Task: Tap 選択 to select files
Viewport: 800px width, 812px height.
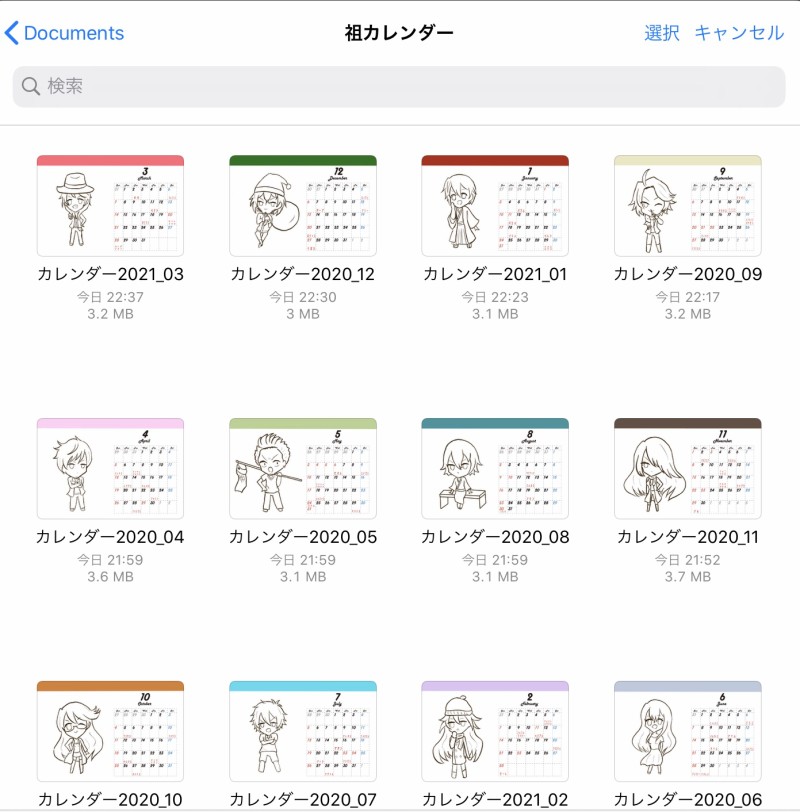Action: click(x=661, y=33)
